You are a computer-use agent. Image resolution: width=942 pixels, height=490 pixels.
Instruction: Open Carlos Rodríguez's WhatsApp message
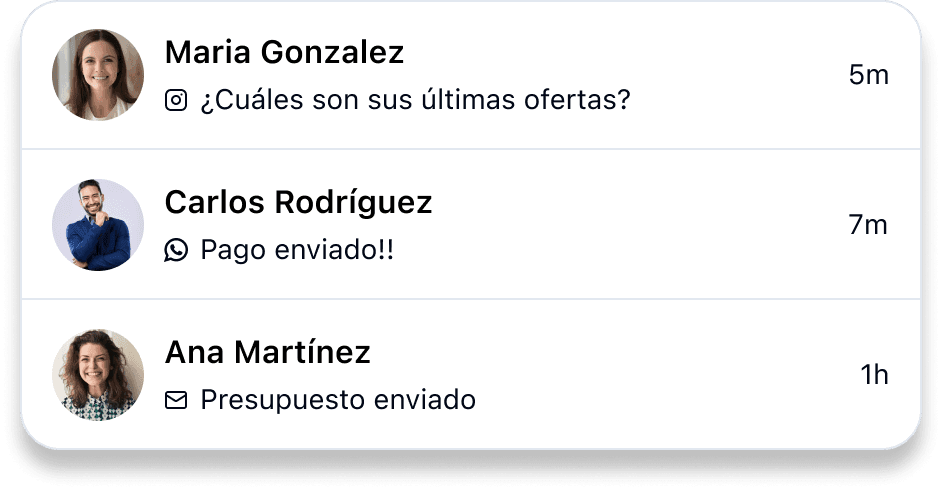point(470,225)
